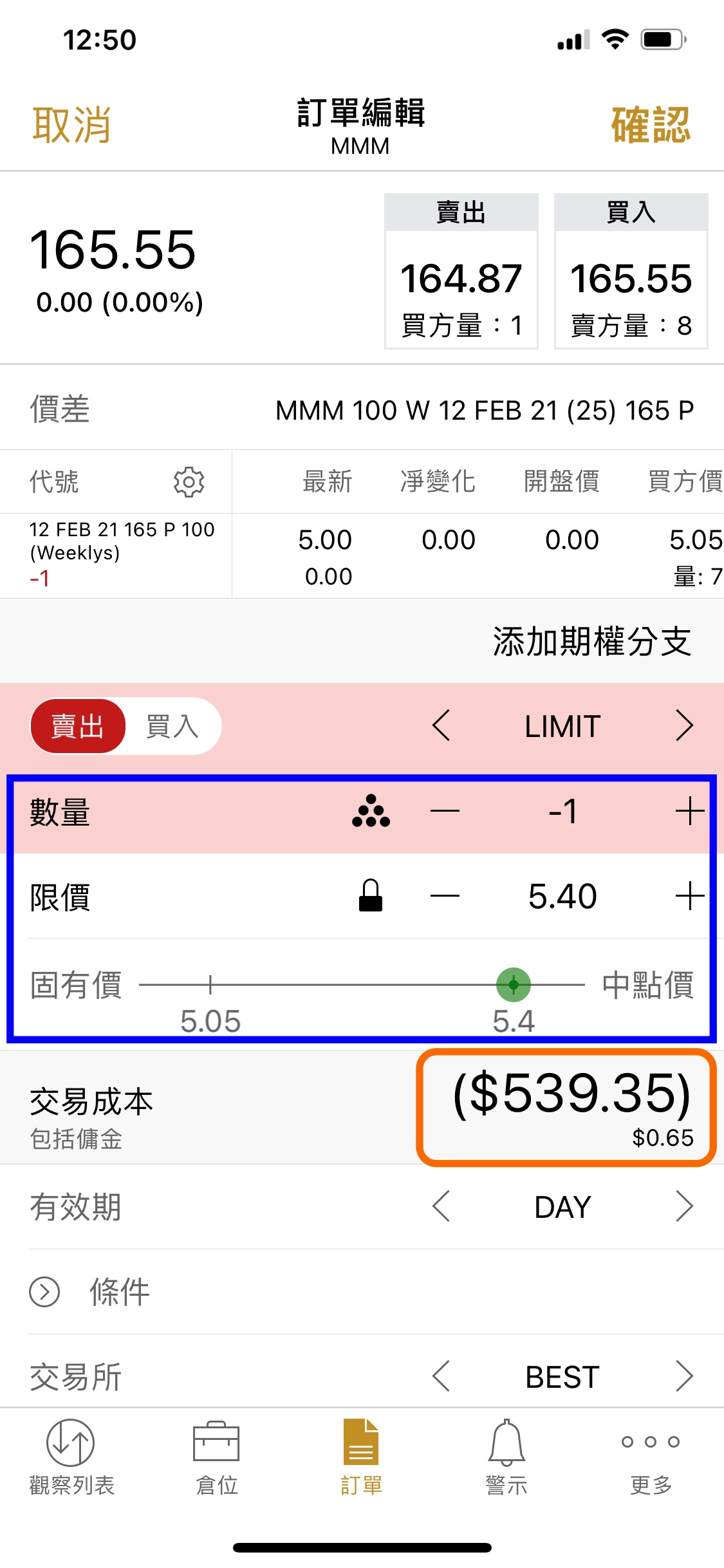Go to the next order type after LIMIT
724x1568 pixels.
coord(684,726)
